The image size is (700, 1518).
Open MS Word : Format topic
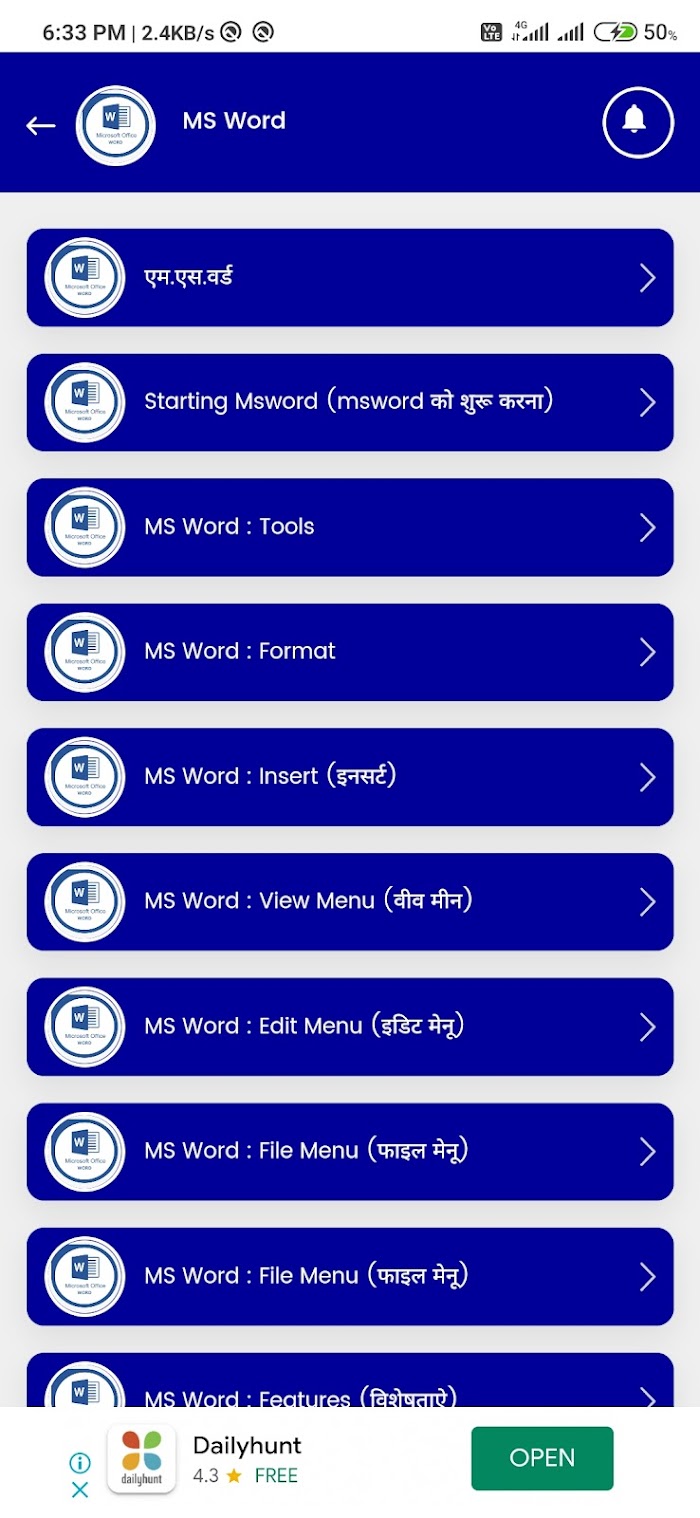tap(350, 652)
